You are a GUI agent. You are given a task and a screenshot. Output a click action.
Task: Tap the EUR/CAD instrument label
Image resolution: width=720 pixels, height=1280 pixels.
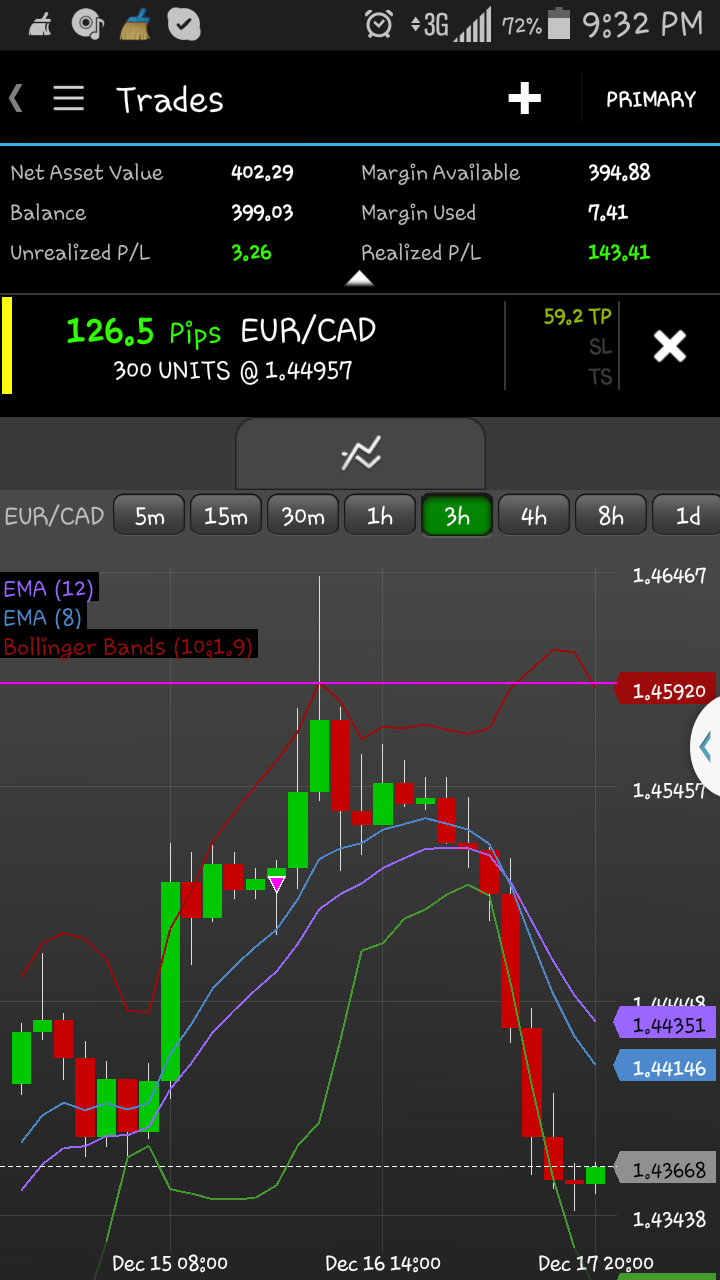click(54, 516)
